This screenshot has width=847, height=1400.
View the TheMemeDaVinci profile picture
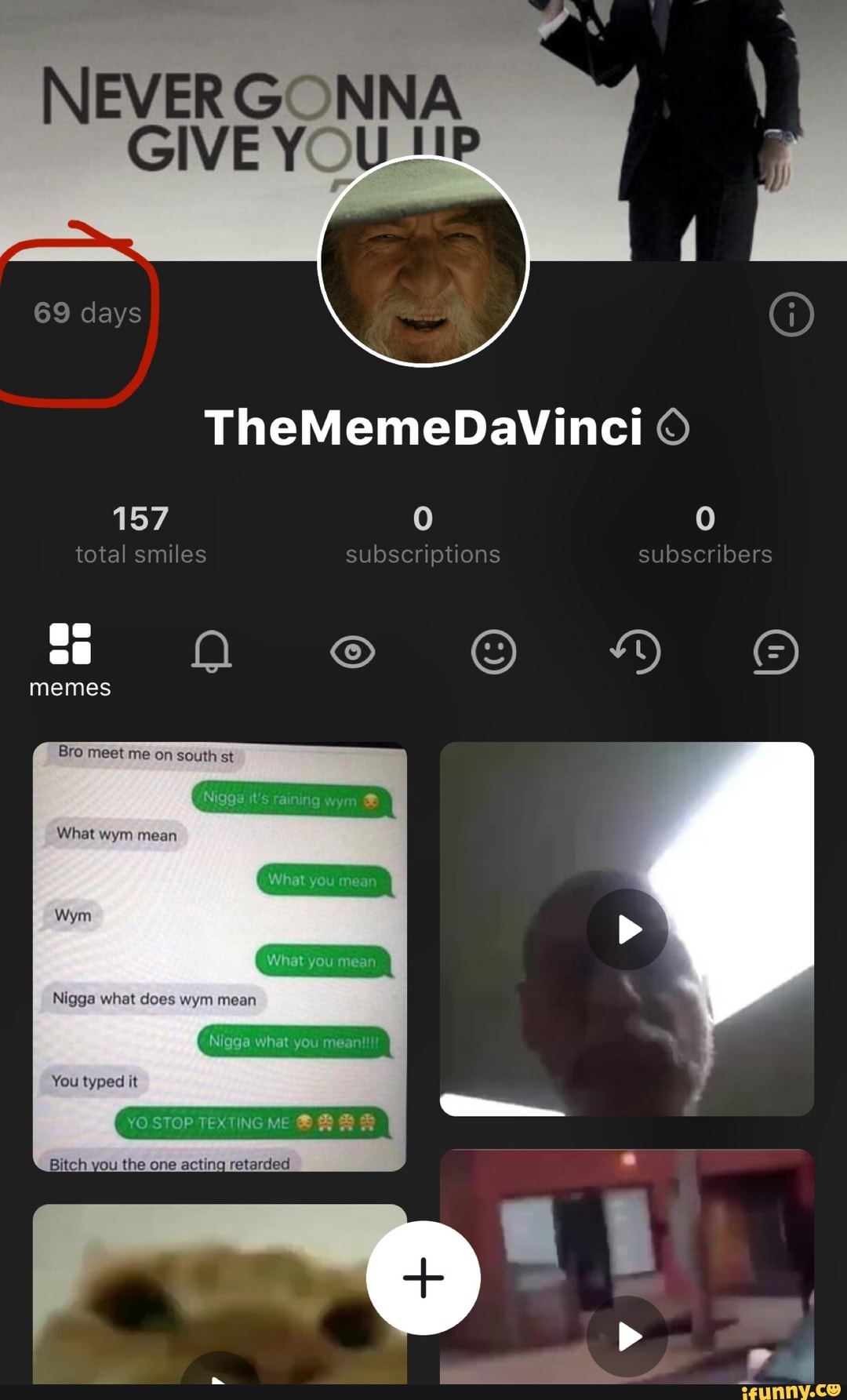(423, 261)
